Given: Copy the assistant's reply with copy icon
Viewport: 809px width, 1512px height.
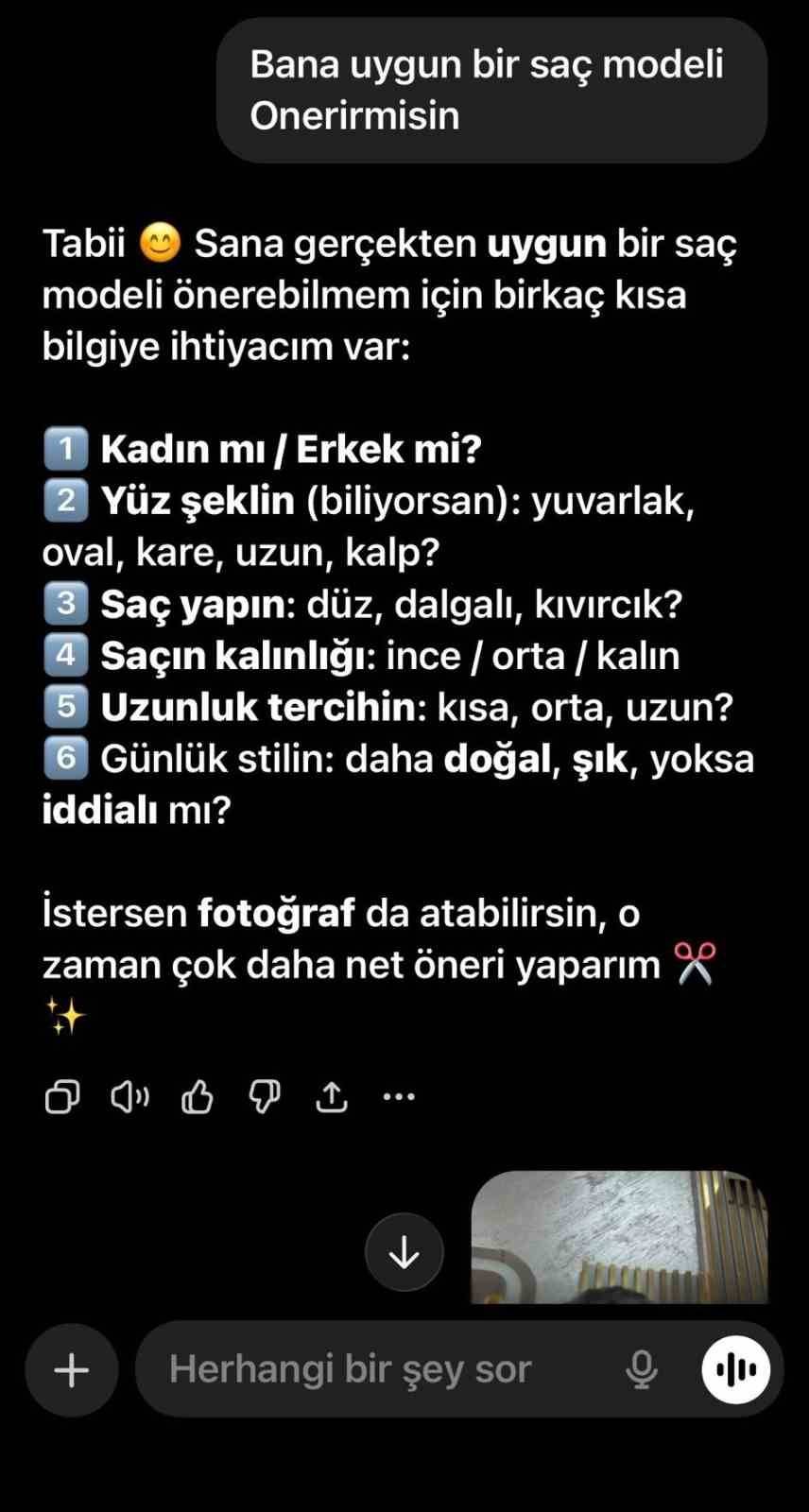Looking at the screenshot, I should click(x=60, y=1095).
